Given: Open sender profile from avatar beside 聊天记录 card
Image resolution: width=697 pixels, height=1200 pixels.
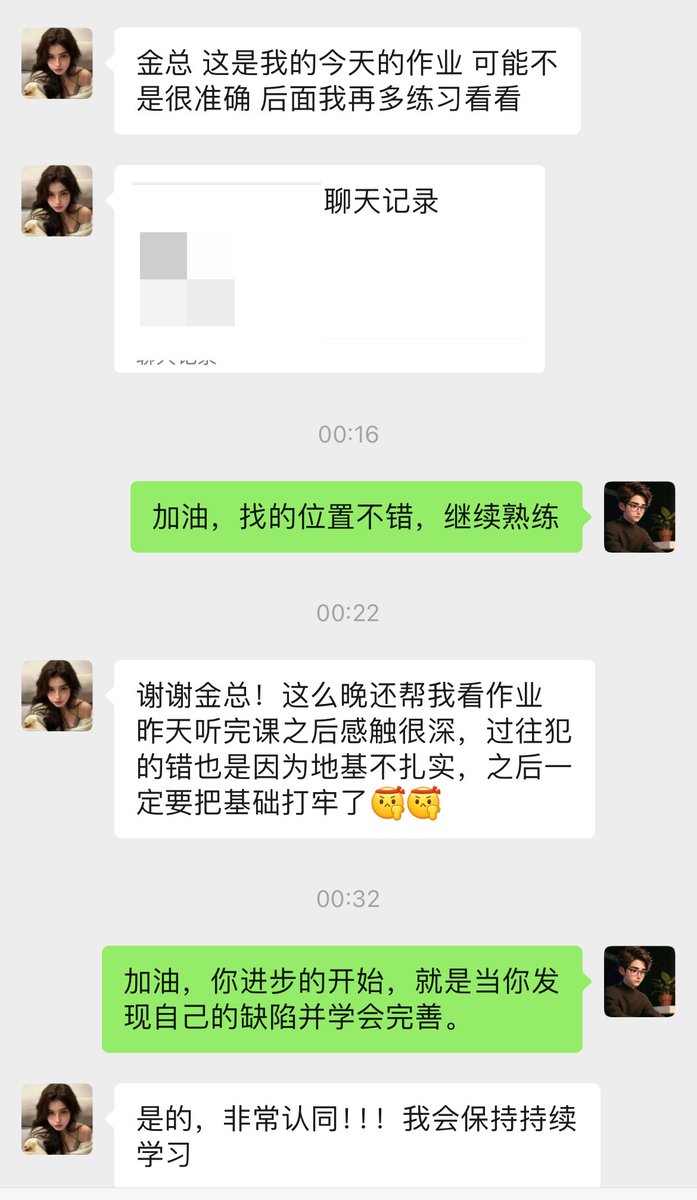Looking at the screenshot, I should pyautogui.click(x=57, y=201).
